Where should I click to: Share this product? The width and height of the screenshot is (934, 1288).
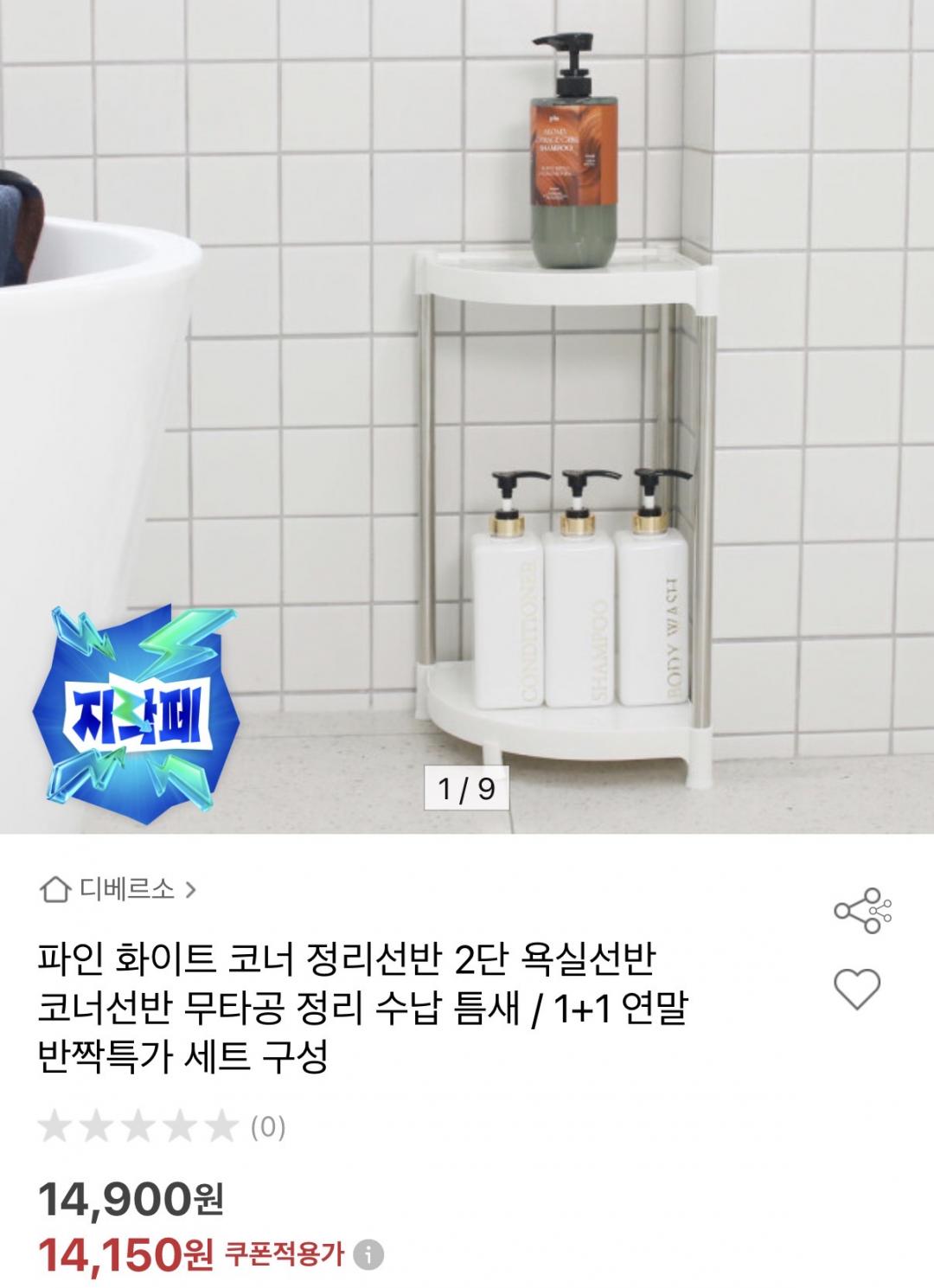click(861, 911)
